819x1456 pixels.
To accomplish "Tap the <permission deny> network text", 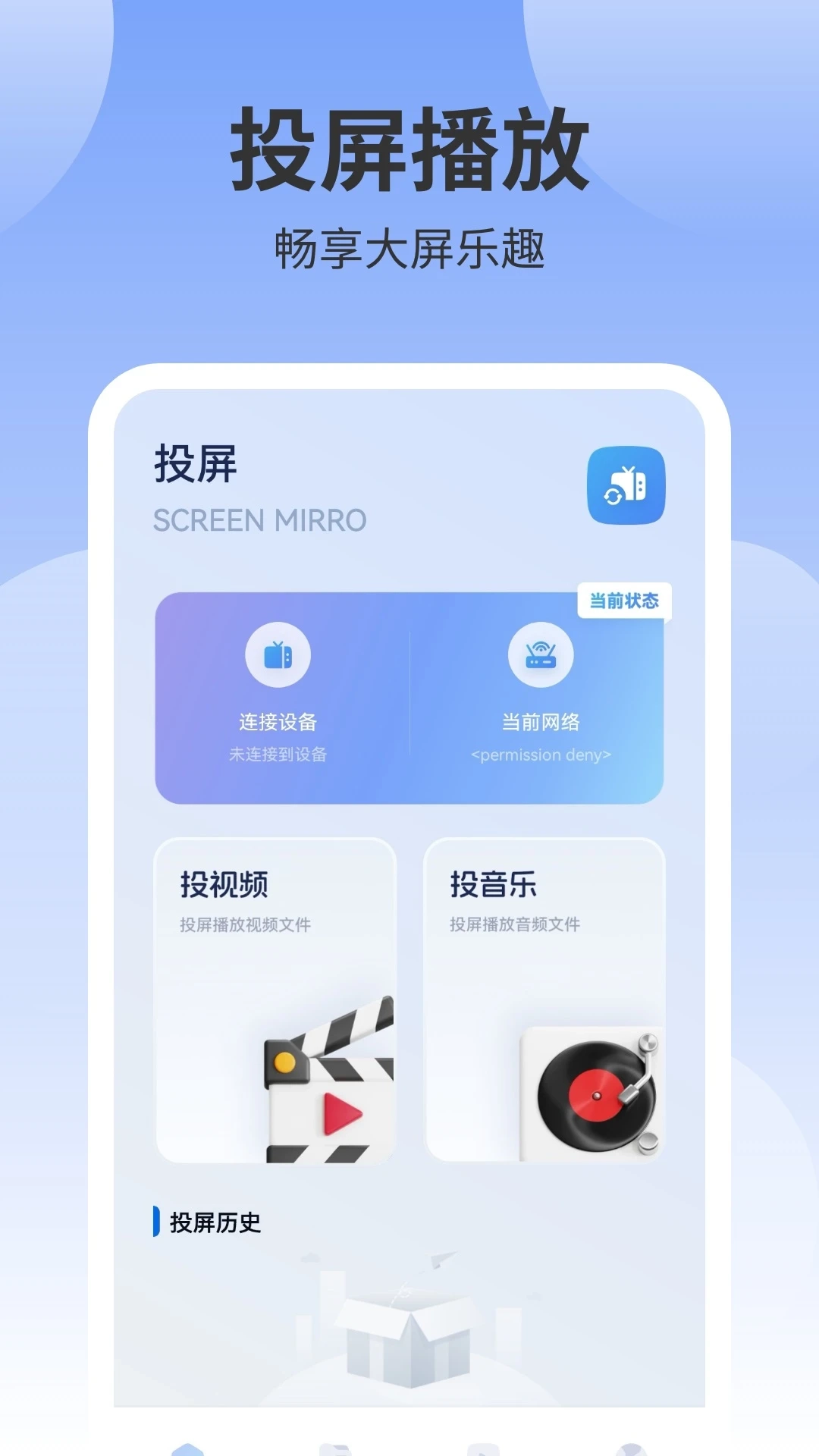I will 540,755.
